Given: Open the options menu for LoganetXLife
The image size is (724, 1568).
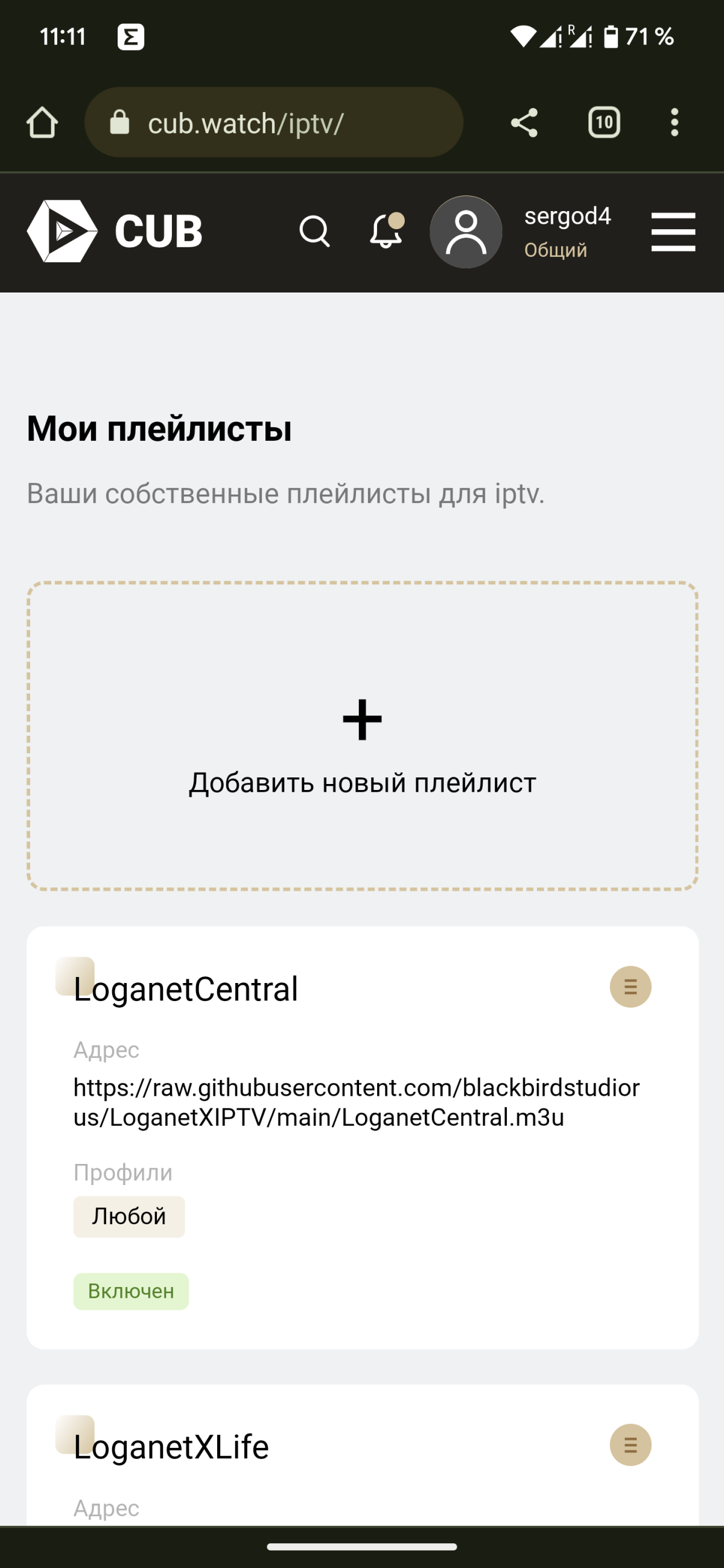Looking at the screenshot, I should pos(630,1445).
